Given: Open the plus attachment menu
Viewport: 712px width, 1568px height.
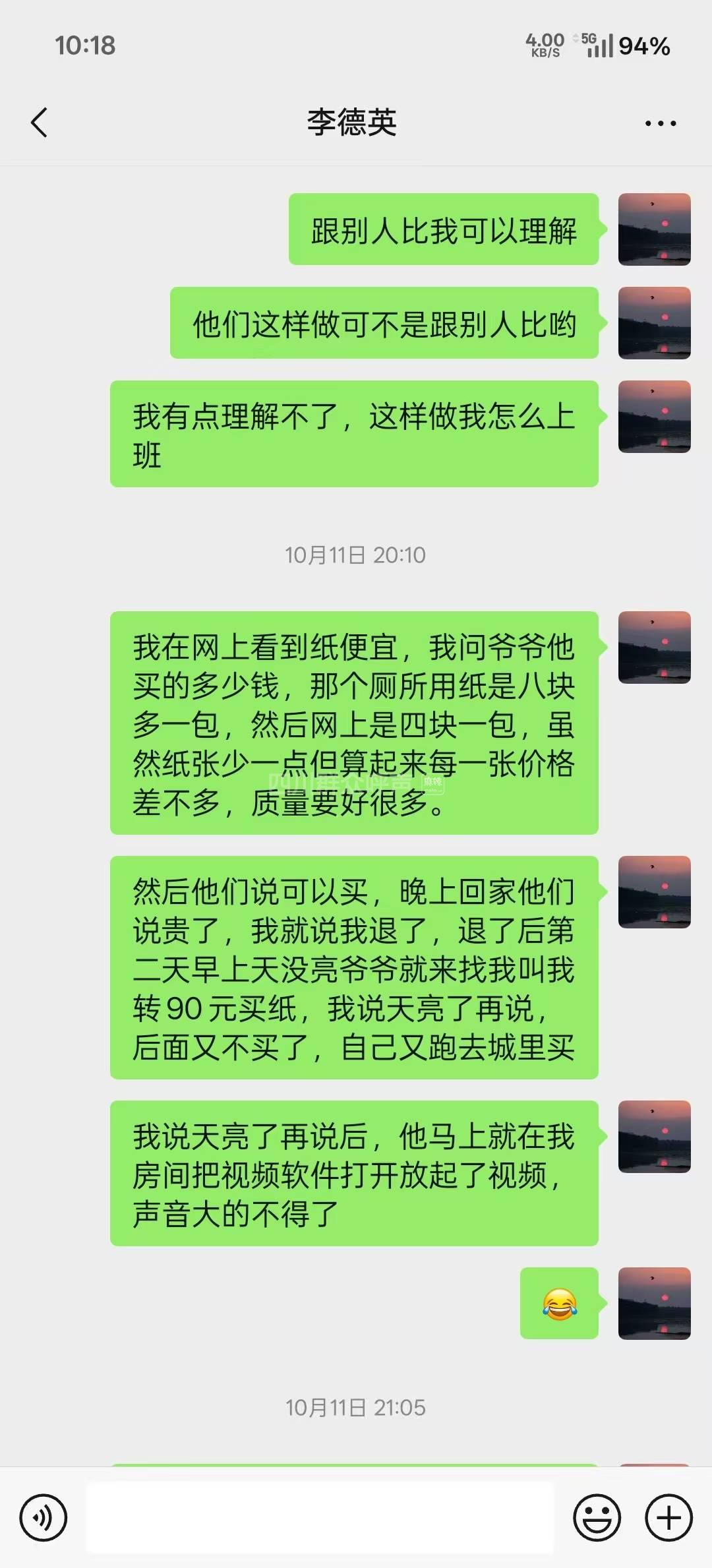Looking at the screenshot, I should click(x=668, y=1517).
